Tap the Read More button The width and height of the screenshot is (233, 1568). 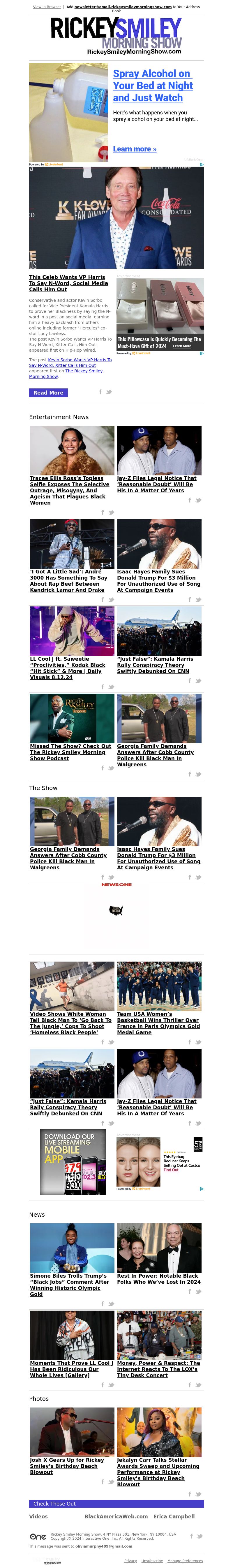pos(48,393)
